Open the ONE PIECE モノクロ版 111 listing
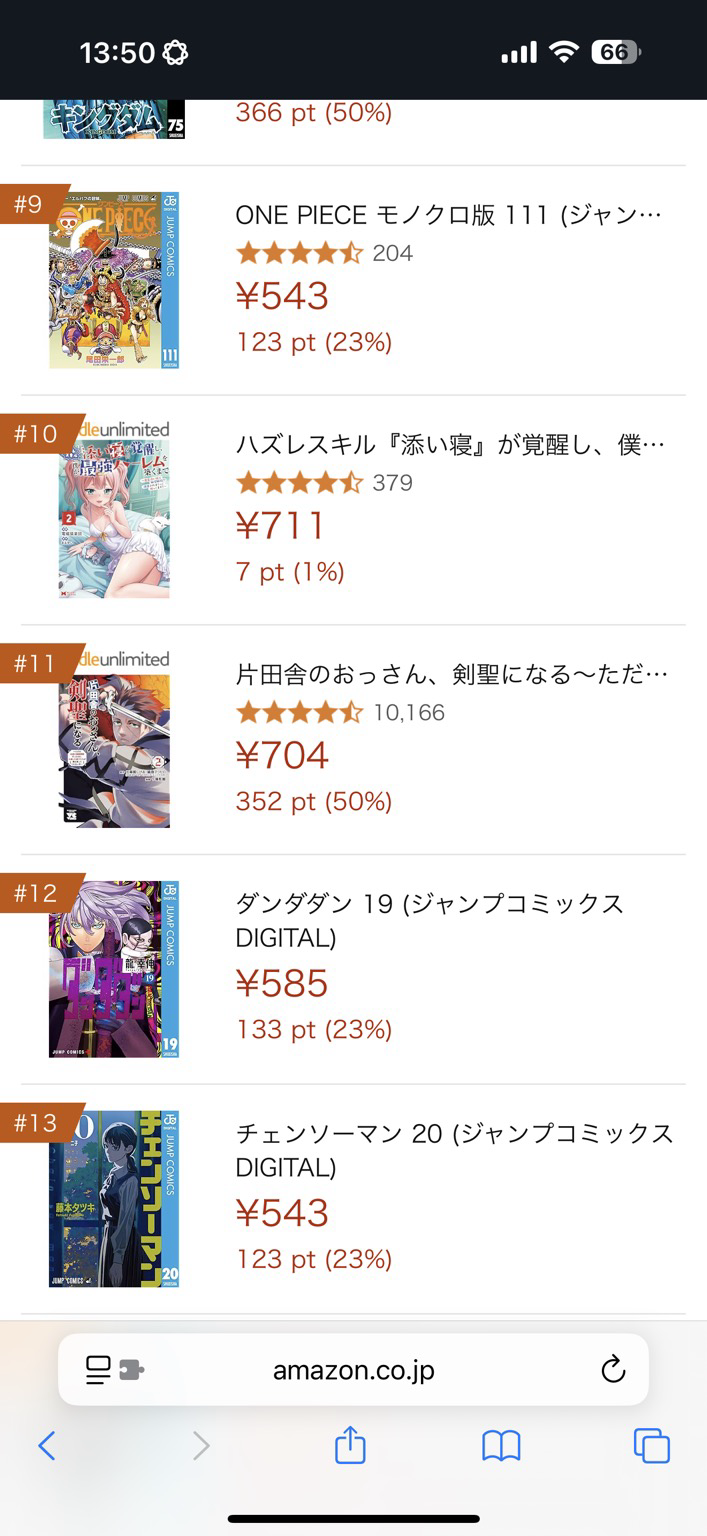This screenshot has height=1536, width=707. [x=449, y=215]
